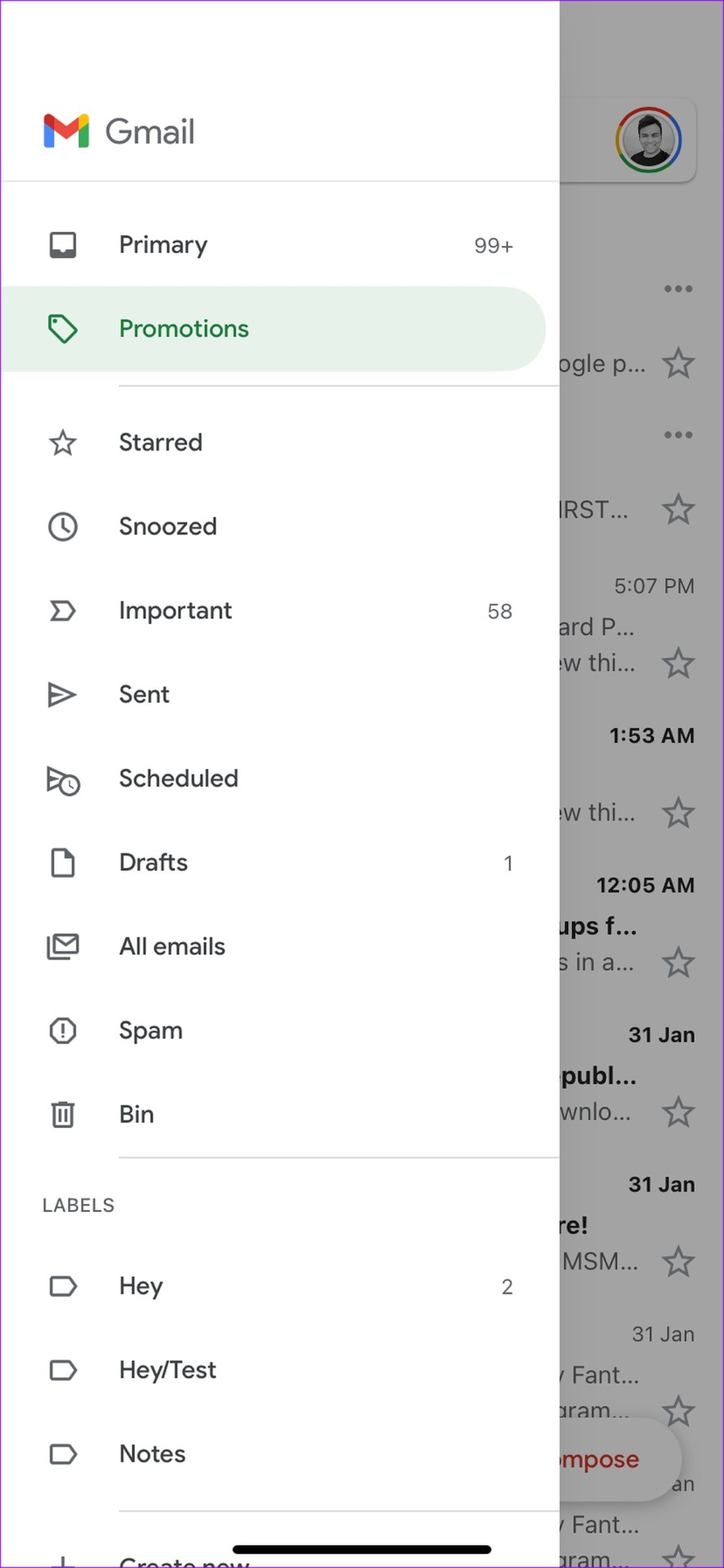View Sent emails
This screenshot has width=724, height=1568.
[x=279, y=694]
